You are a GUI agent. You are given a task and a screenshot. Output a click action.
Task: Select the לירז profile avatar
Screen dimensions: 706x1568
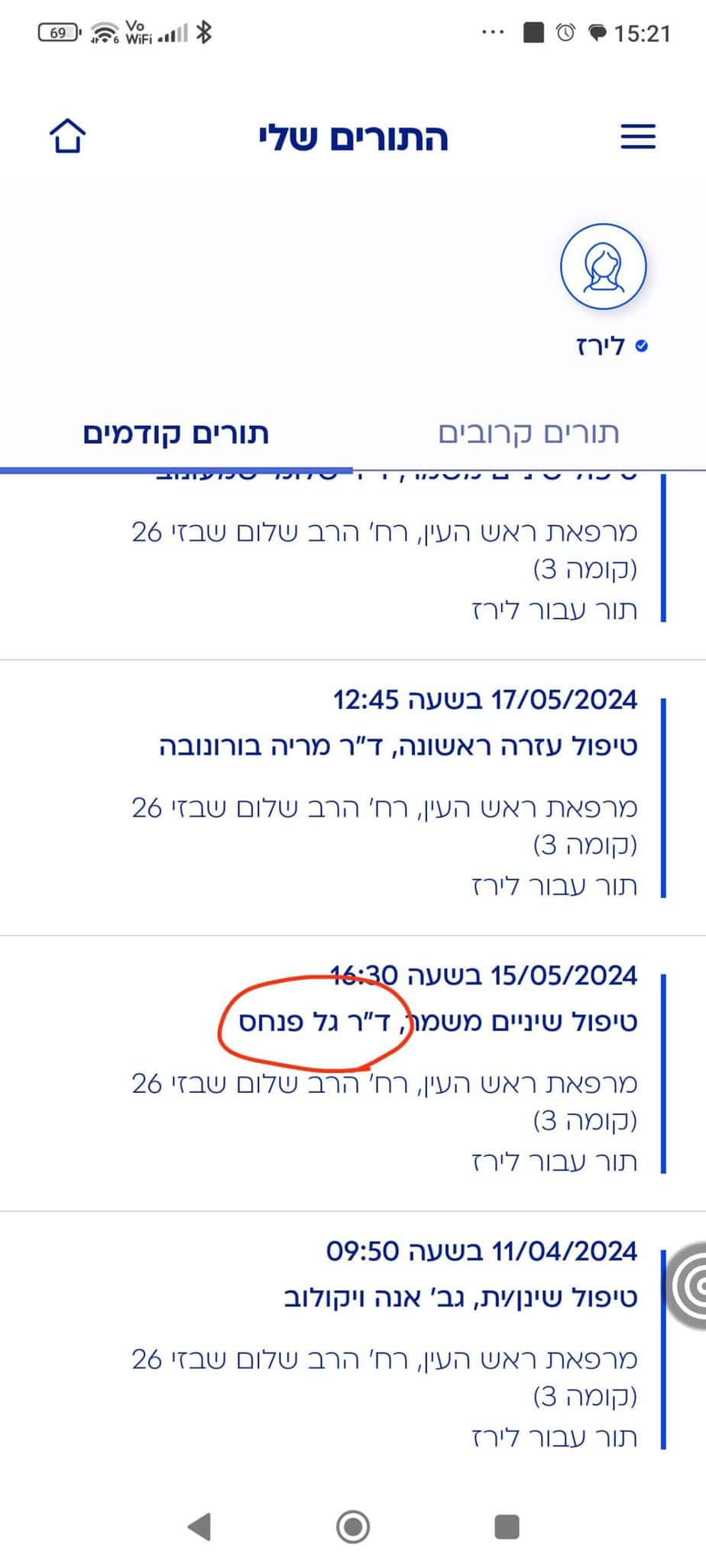(603, 267)
